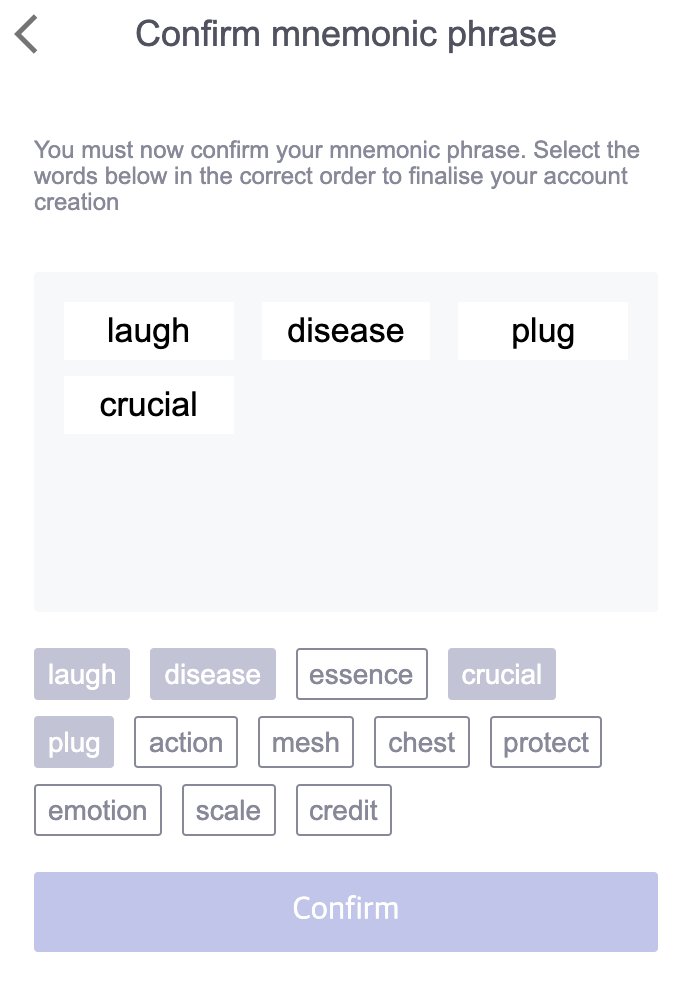Tap the chest word chip
This screenshot has height=984, width=690.
coord(421,742)
